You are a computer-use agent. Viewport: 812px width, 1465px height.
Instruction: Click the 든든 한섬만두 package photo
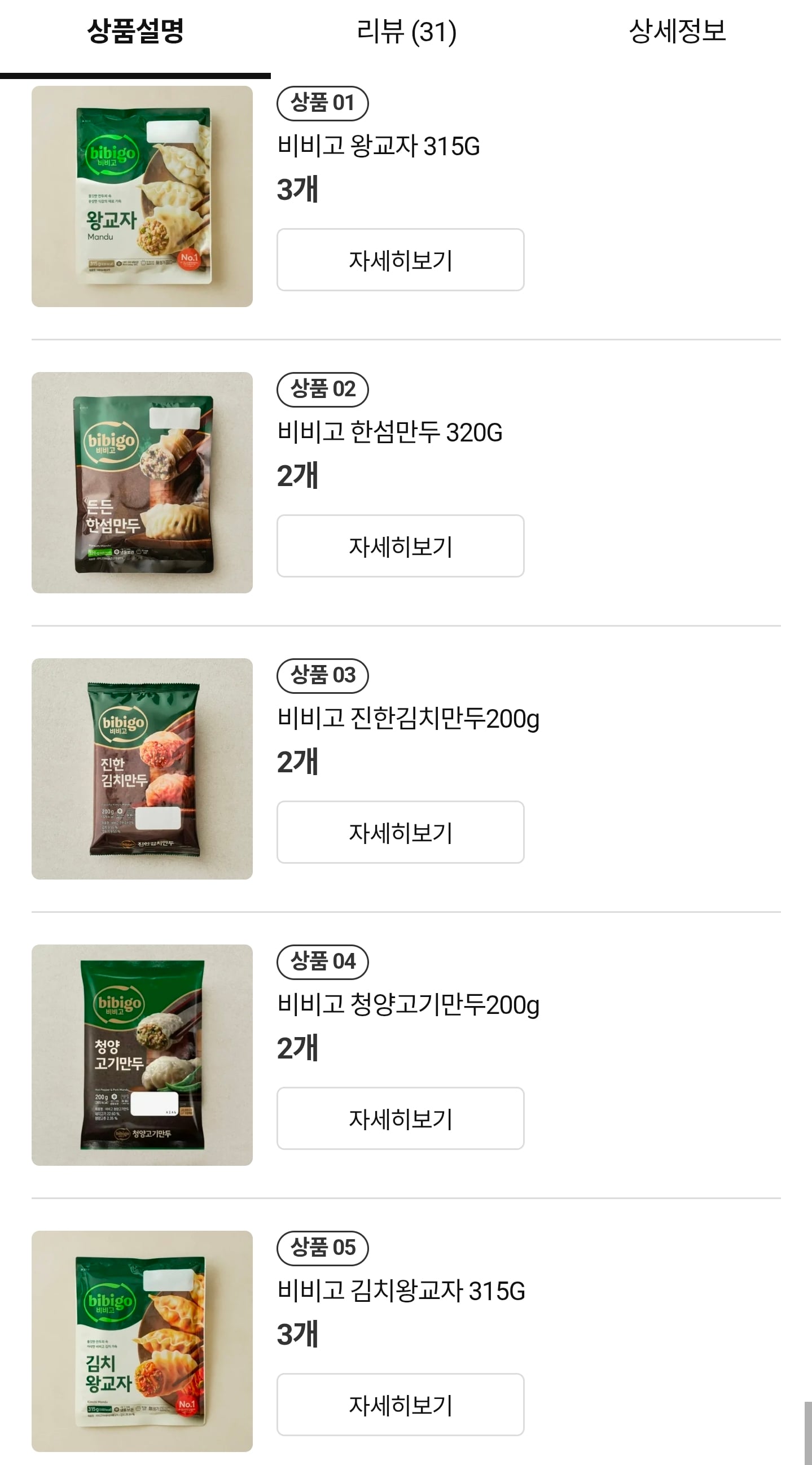[x=142, y=481]
